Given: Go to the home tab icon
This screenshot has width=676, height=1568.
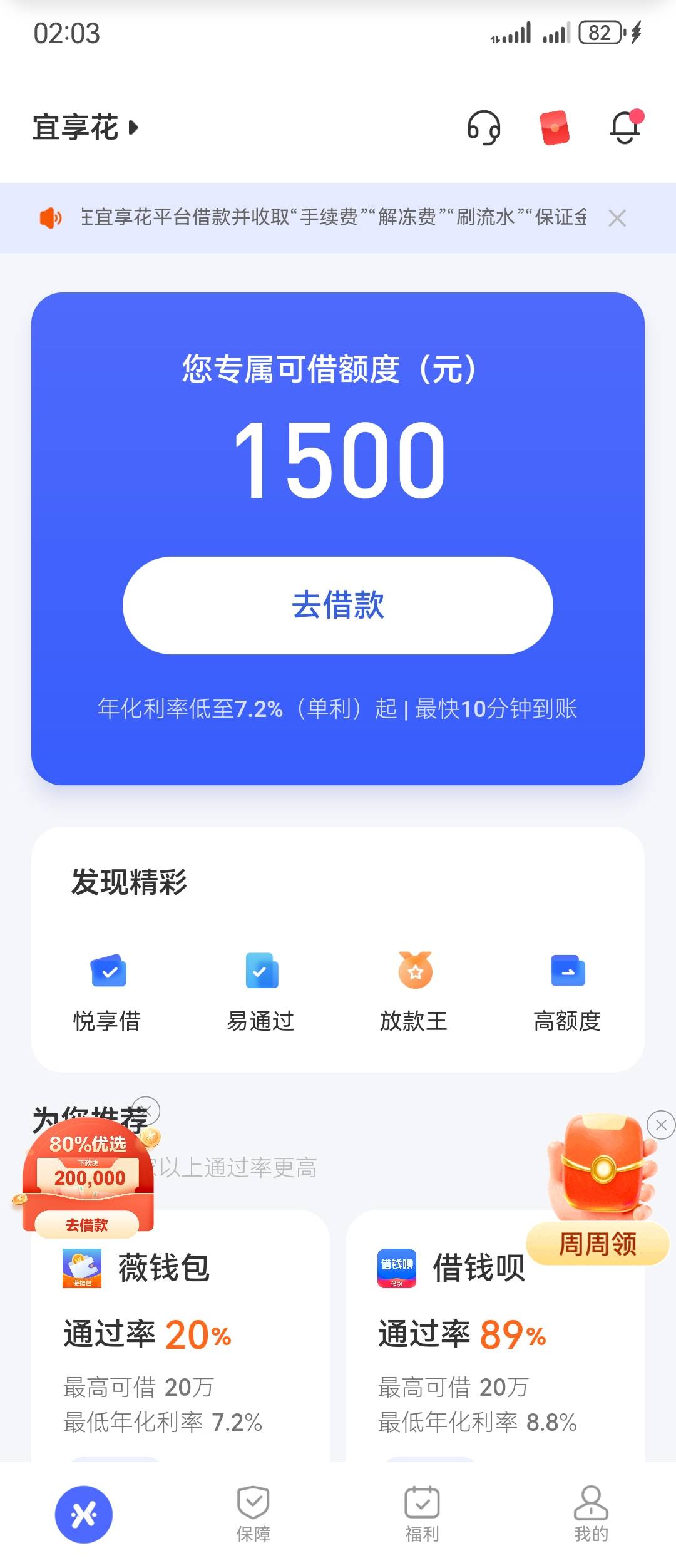Looking at the screenshot, I should coord(84,1514).
